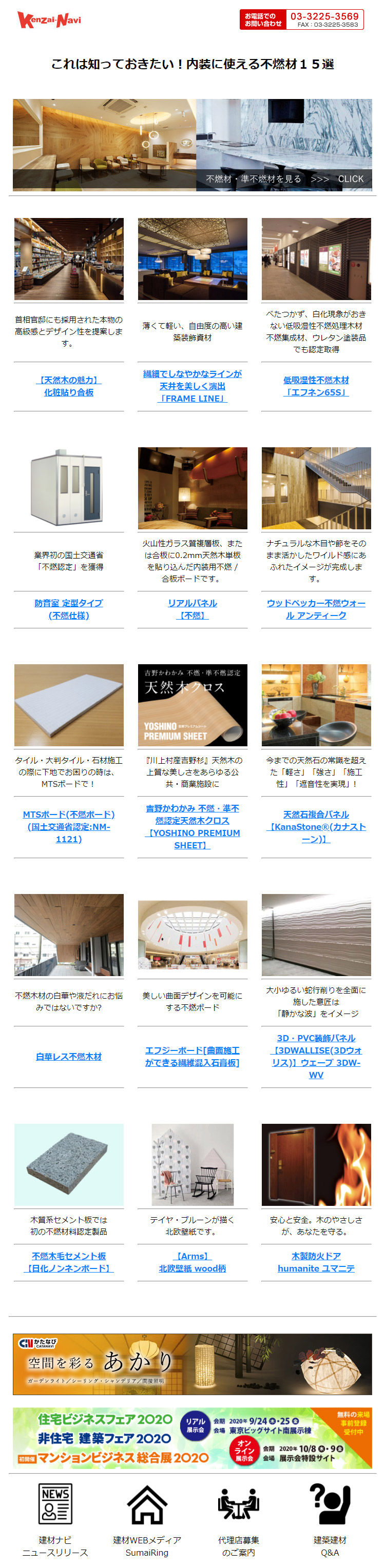
Task: Open YOSHINO PREMIUM SHEET link
Action: click(x=192, y=827)
